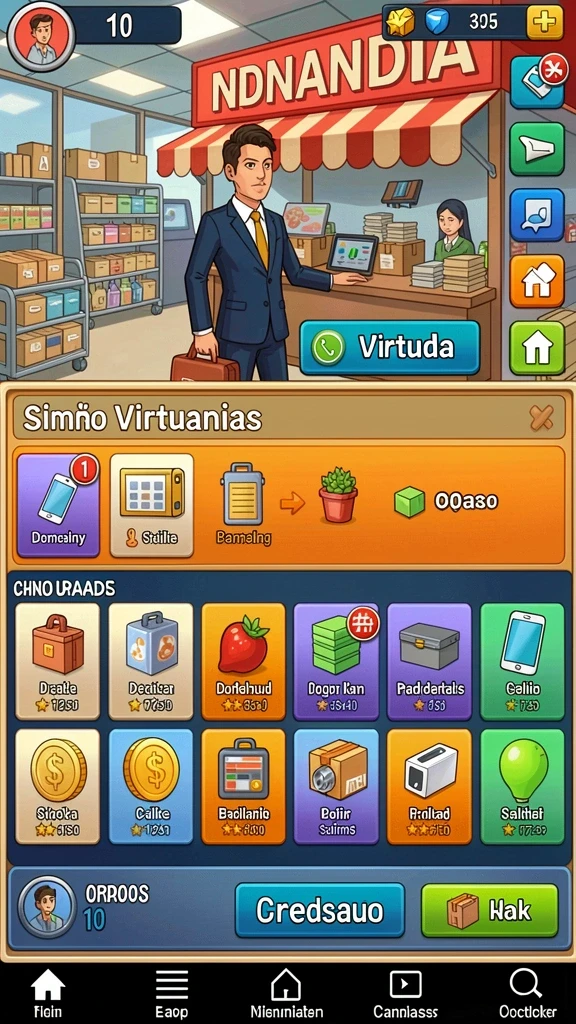Open the blue chat bubble side icon
The image size is (576, 1024).
[537, 215]
